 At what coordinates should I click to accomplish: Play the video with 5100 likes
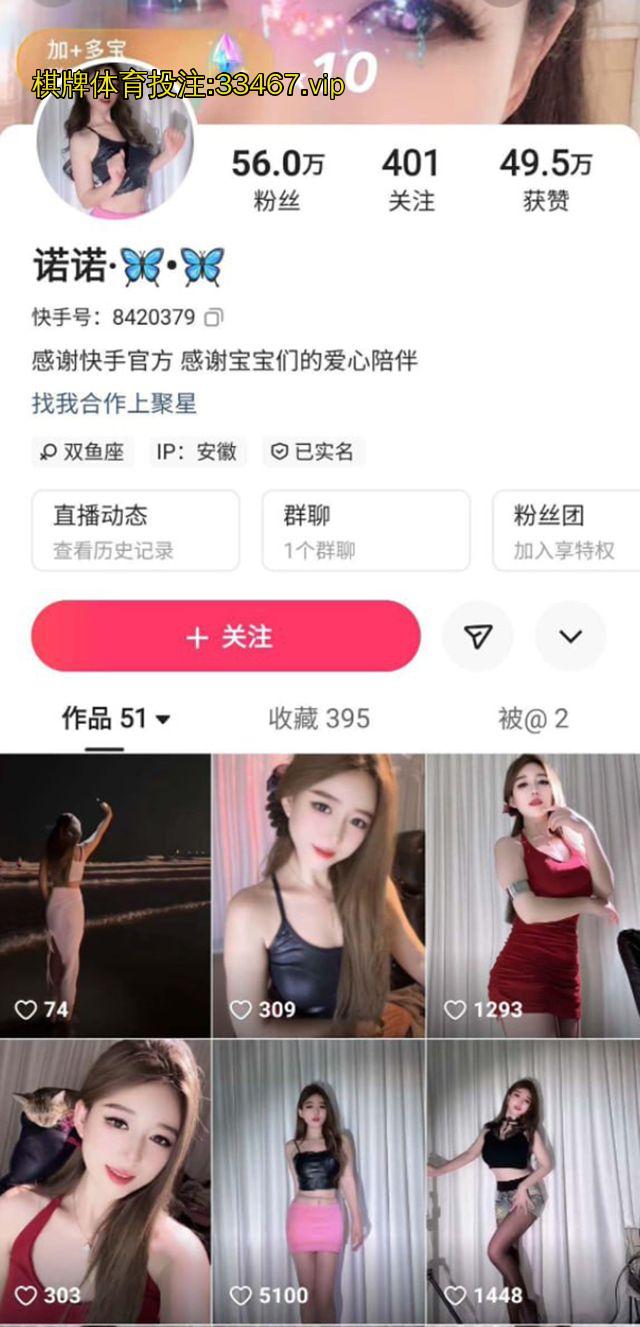[318, 1180]
